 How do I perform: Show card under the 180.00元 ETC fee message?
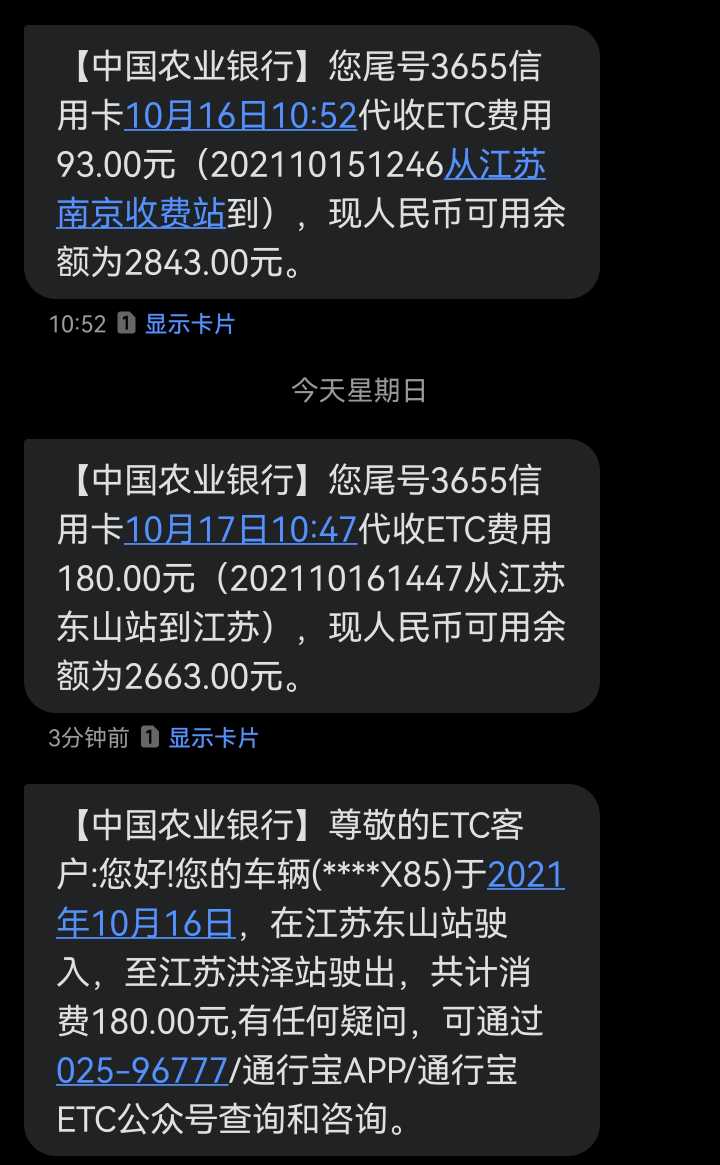pos(213,738)
